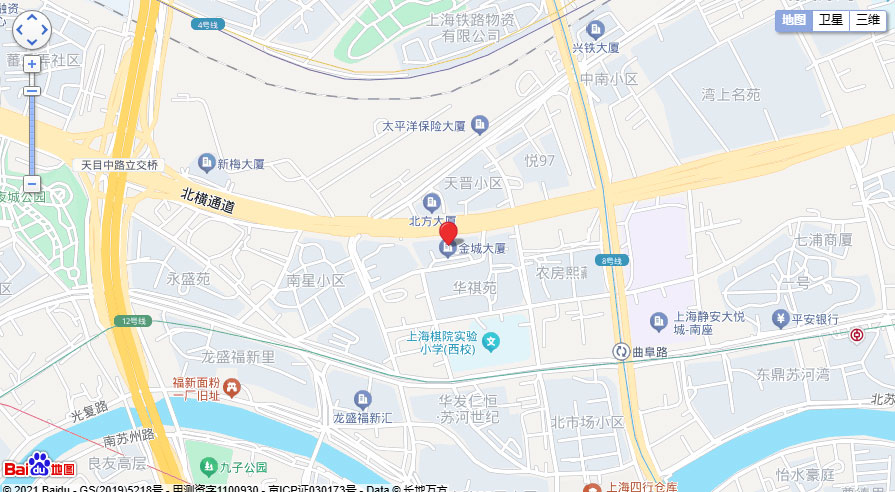Pan the map up with the compass arrow
The image size is (895, 492).
31,18
